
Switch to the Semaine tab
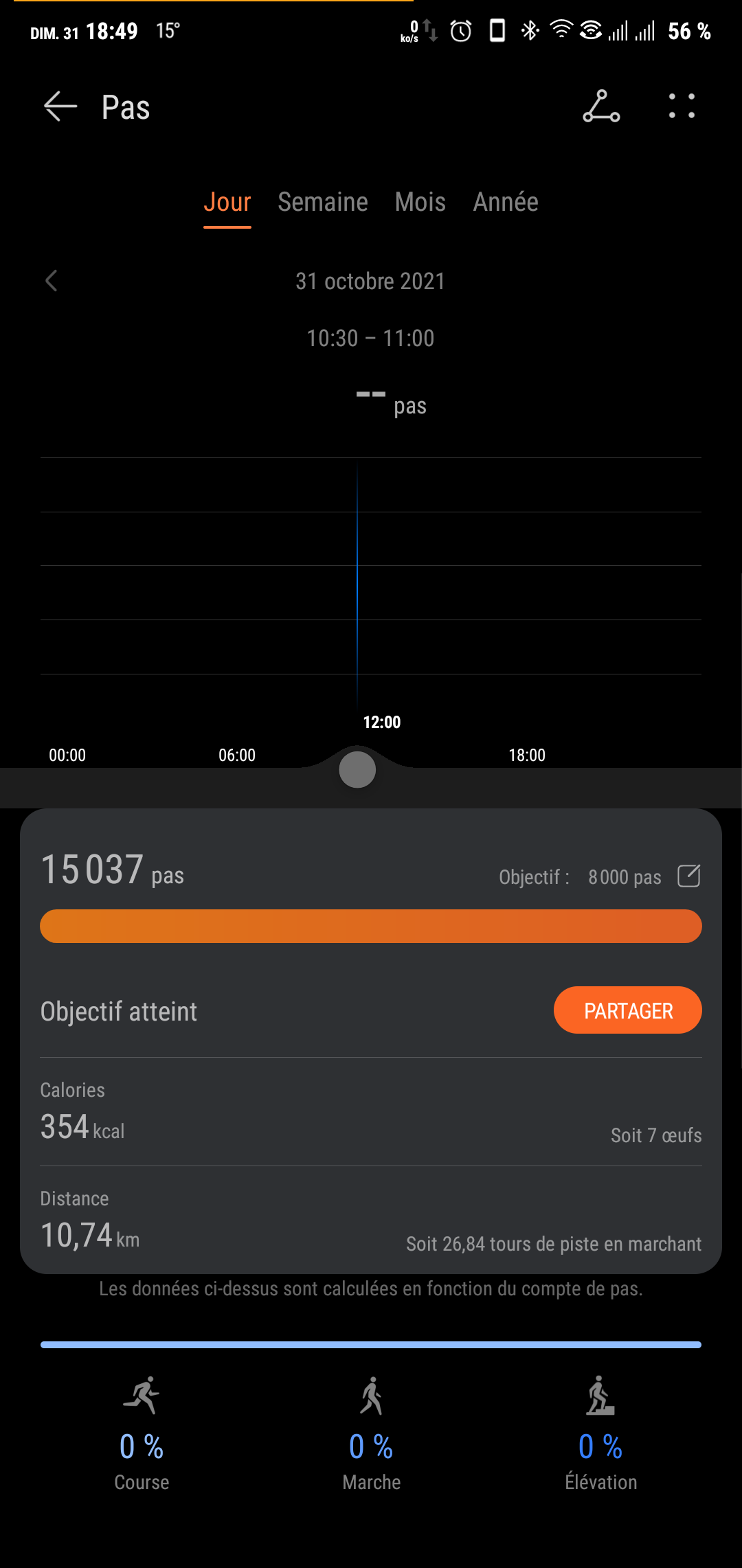point(322,203)
